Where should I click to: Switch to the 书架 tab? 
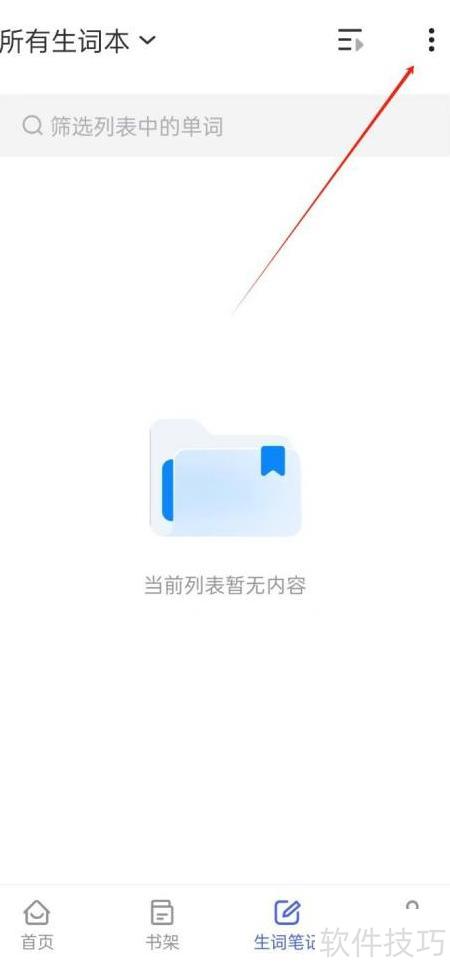[162, 925]
